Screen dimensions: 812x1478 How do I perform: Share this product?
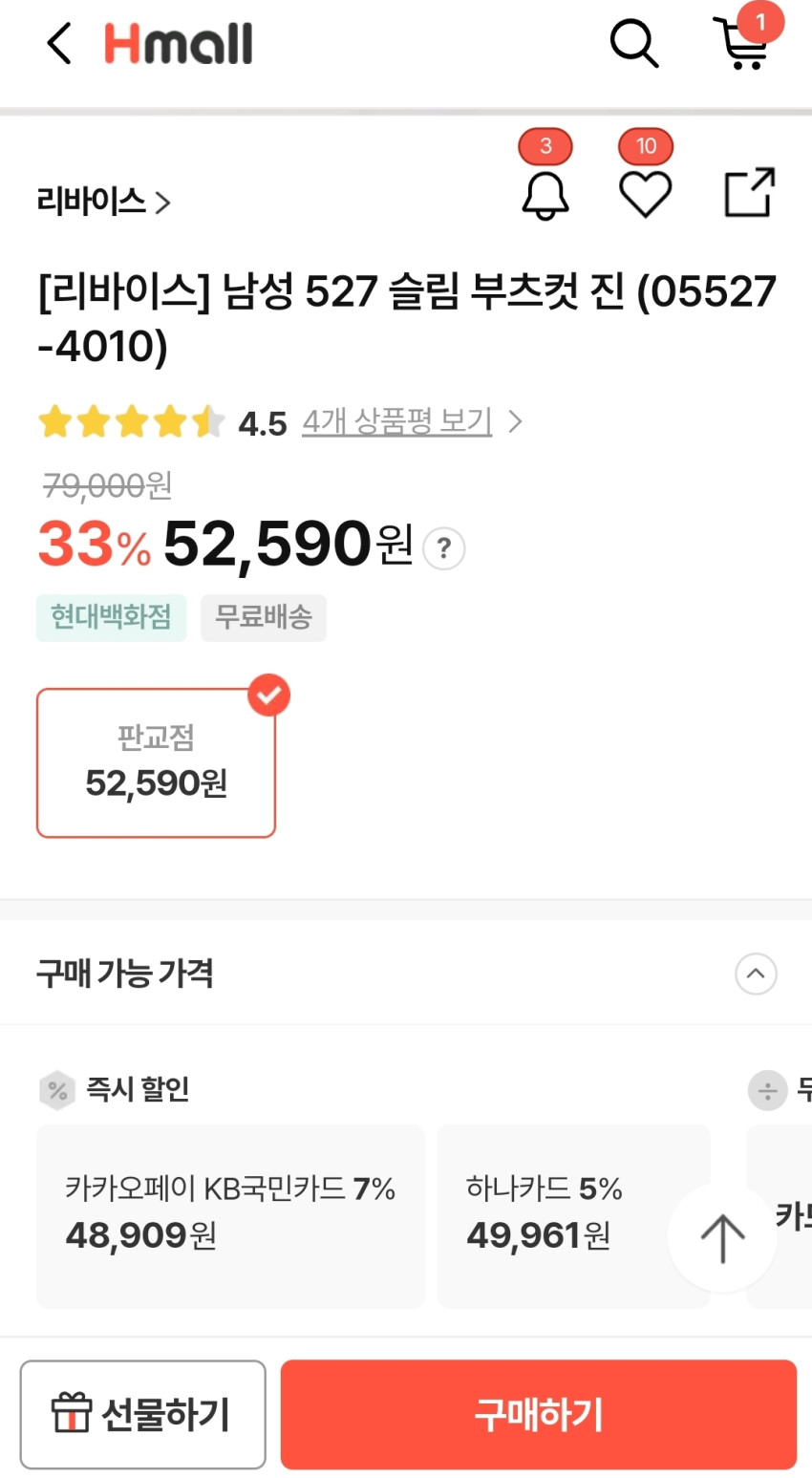pos(749,193)
